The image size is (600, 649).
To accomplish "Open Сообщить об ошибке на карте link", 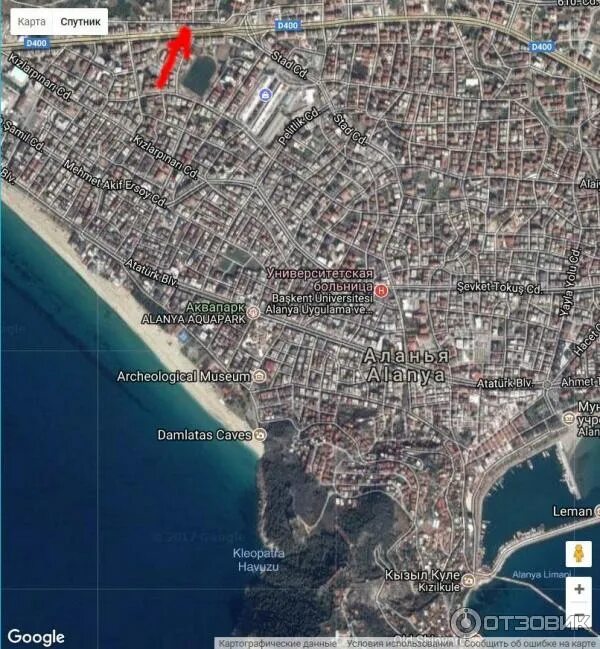I will (528, 643).
